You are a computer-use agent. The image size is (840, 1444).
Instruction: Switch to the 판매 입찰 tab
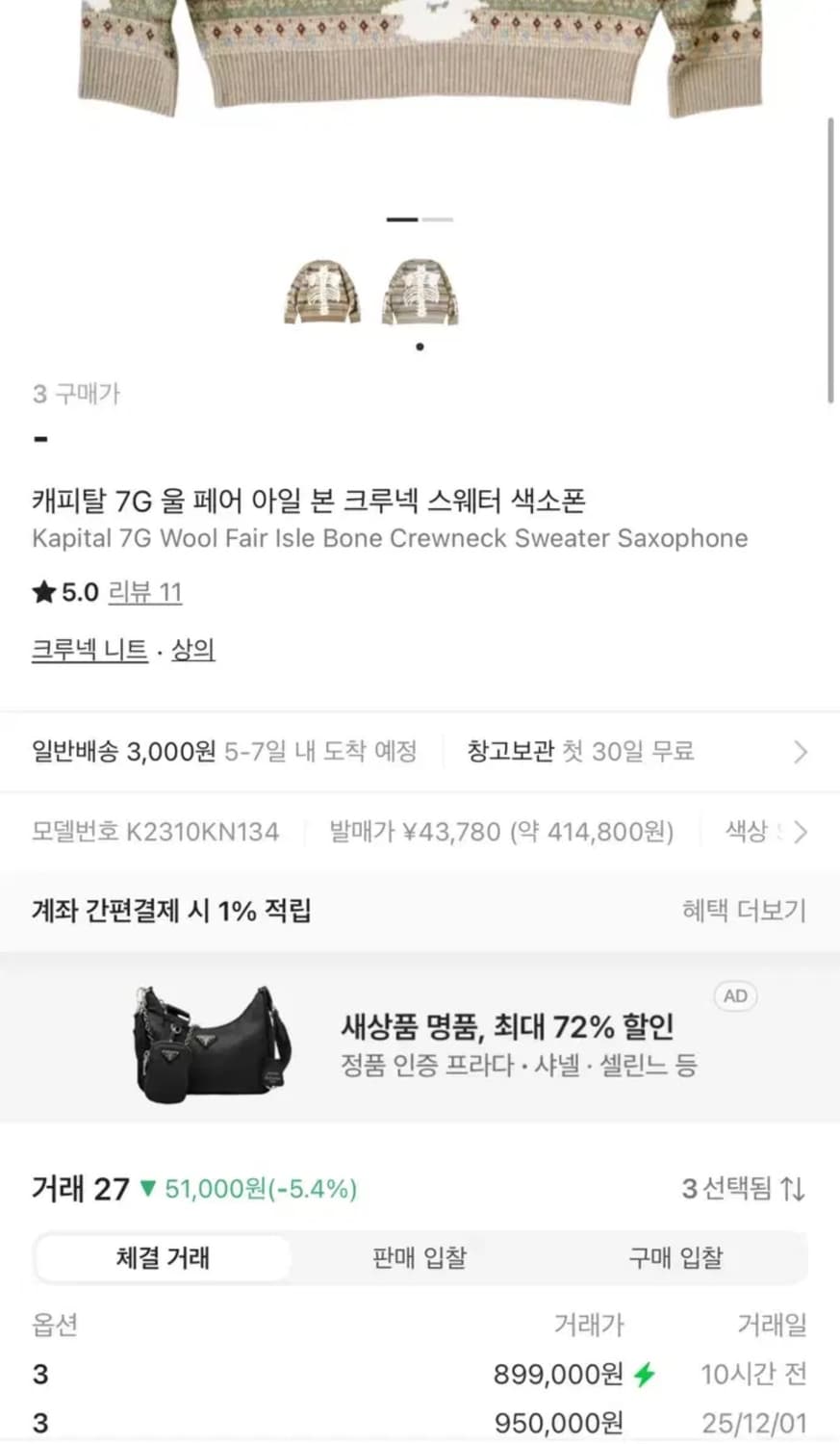pos(420,1257)
